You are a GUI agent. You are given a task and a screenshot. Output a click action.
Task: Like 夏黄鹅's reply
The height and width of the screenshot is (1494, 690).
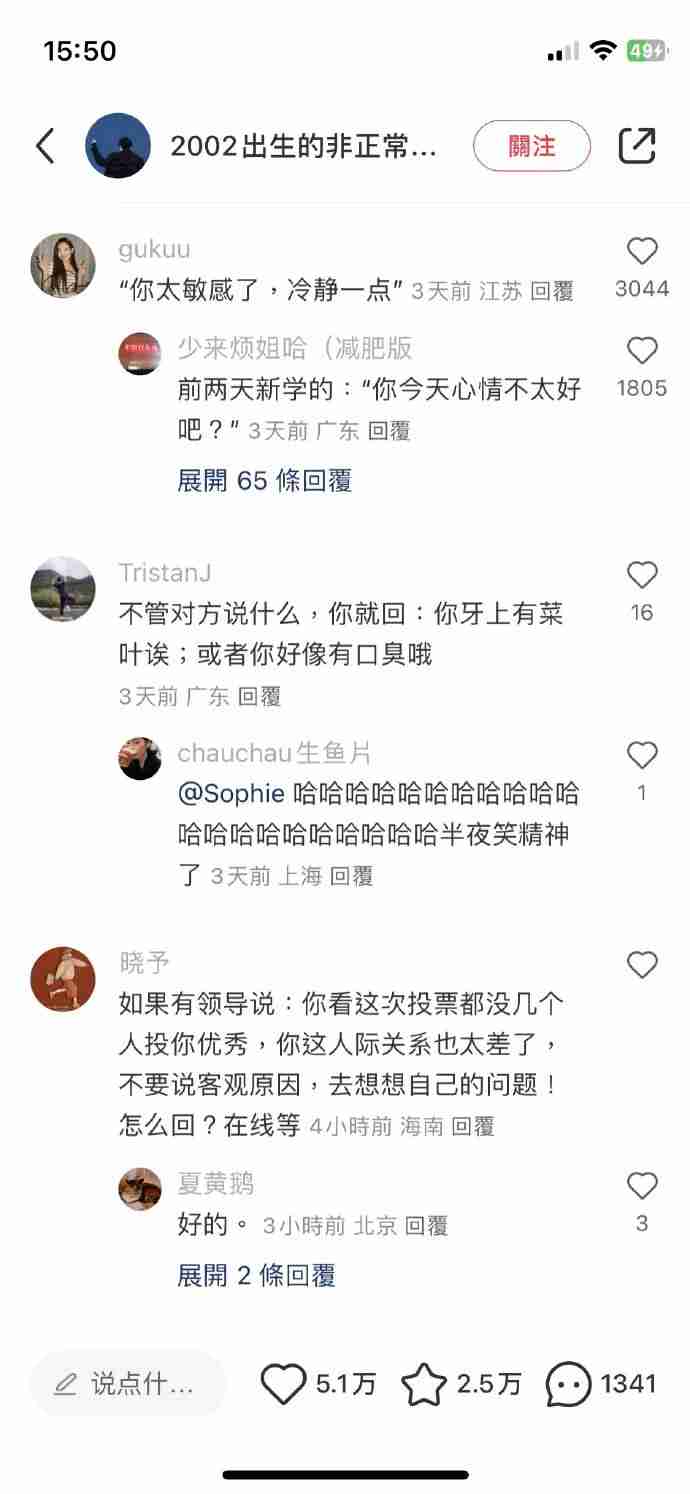point(641,1186)
